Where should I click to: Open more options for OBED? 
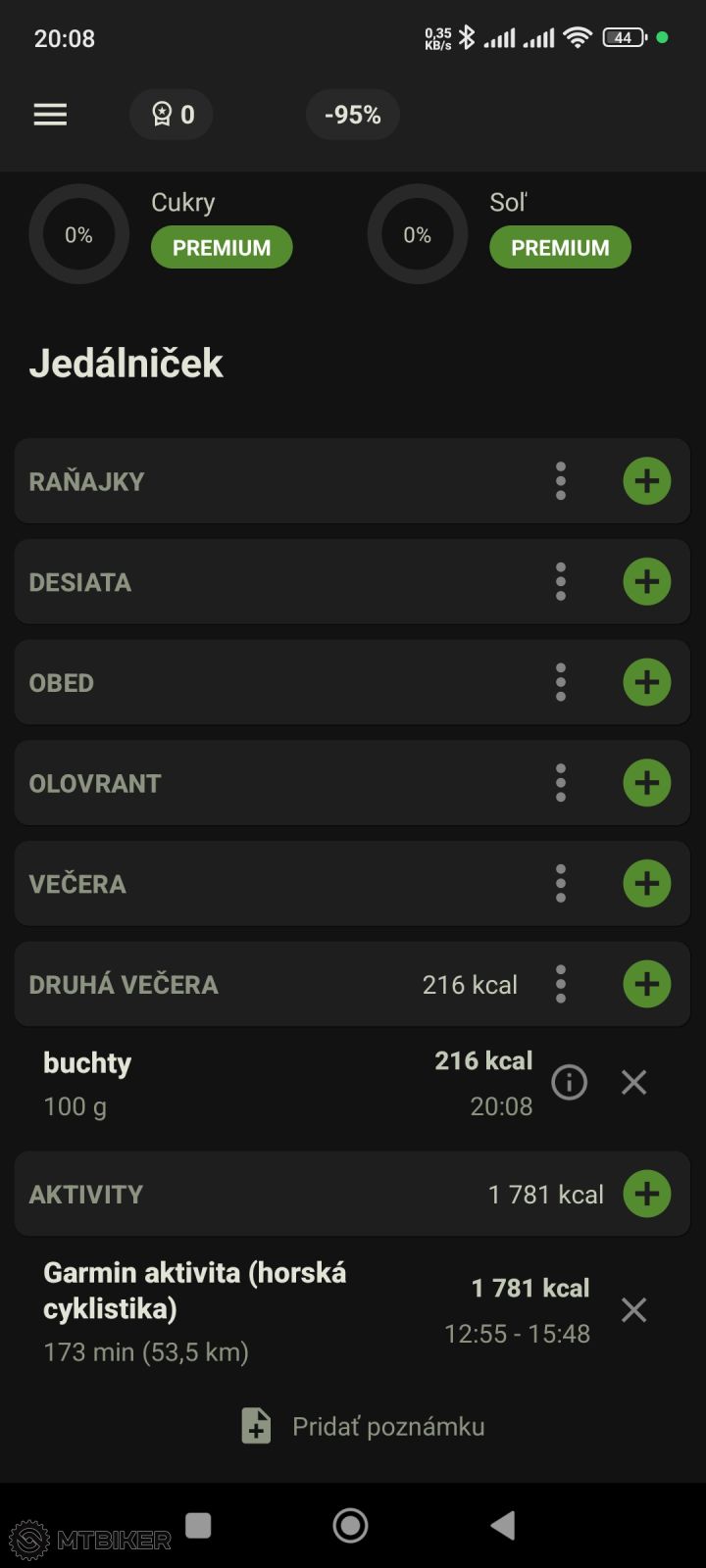click(561, 683)
